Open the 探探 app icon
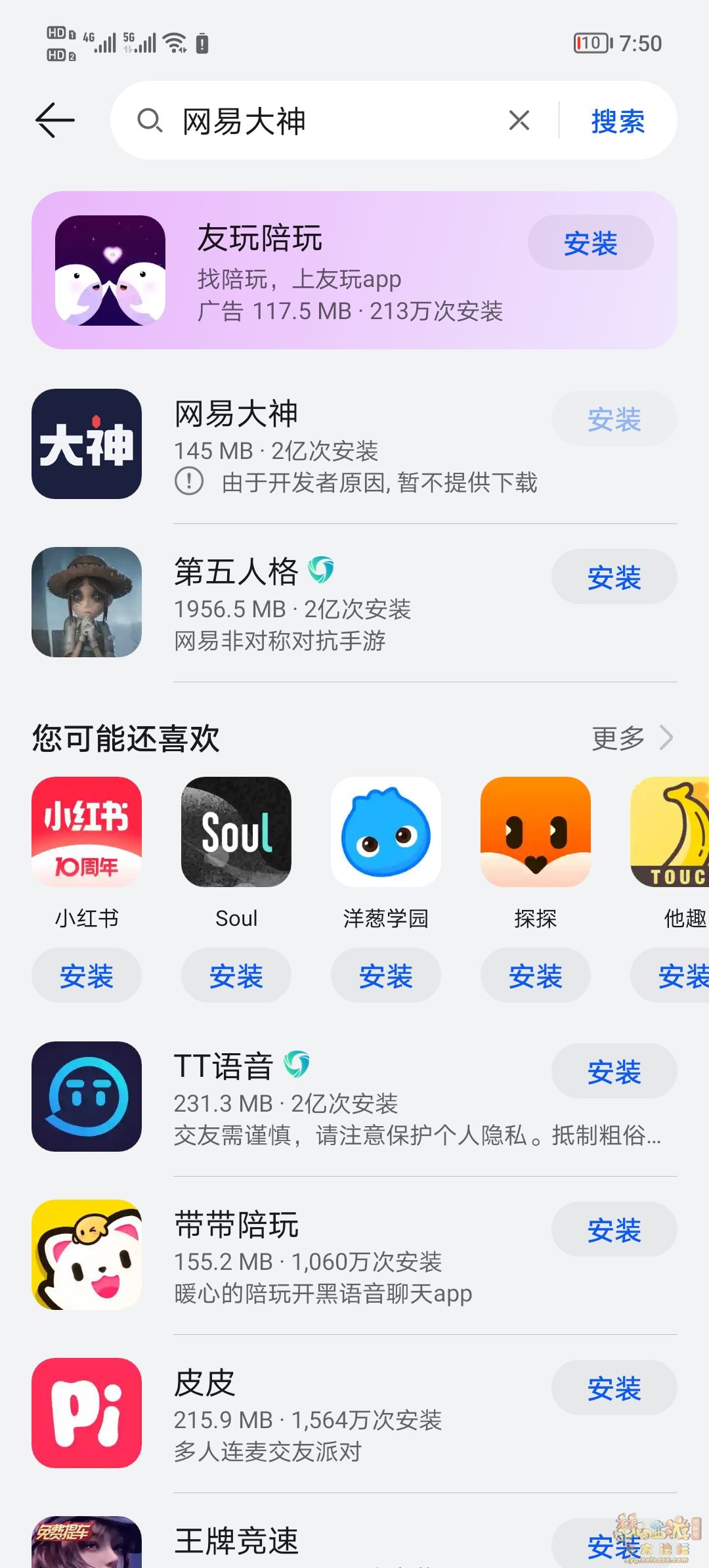Viewport: 709px width, 1568px height. (x=535, y=832)
